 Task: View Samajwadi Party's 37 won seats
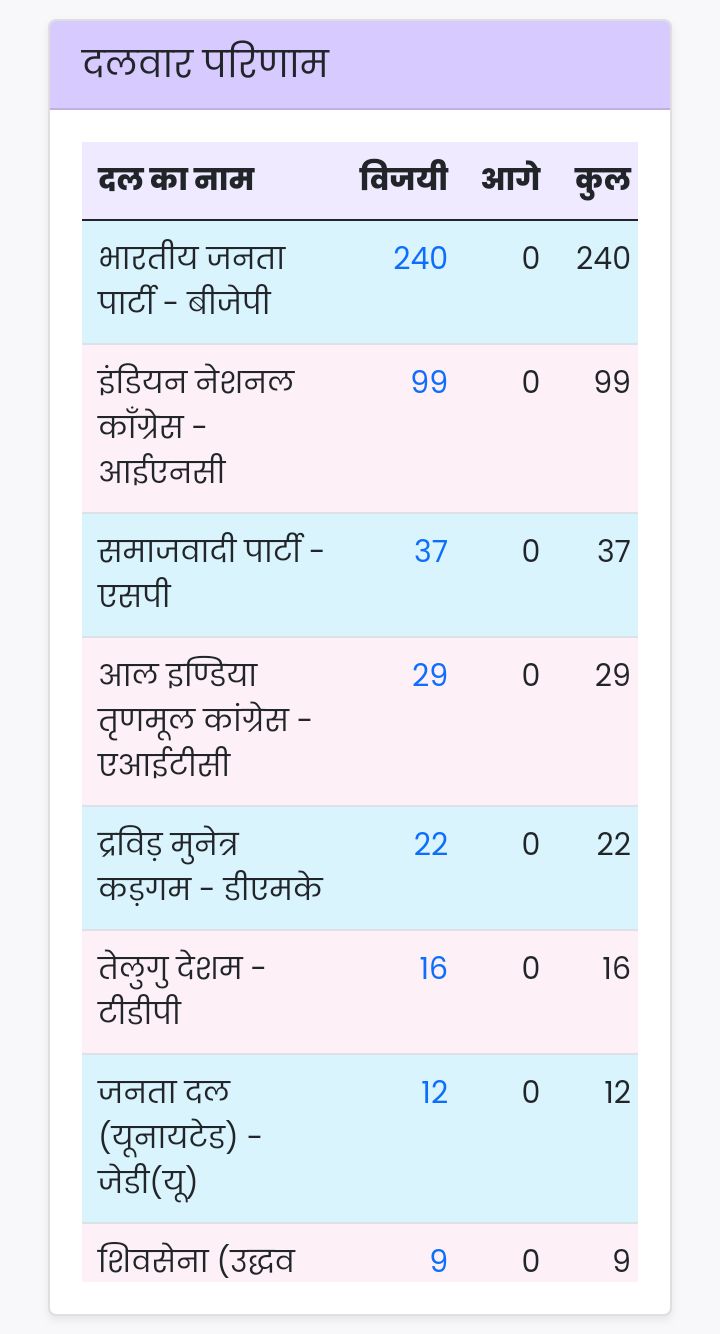[x=431, y=551]
